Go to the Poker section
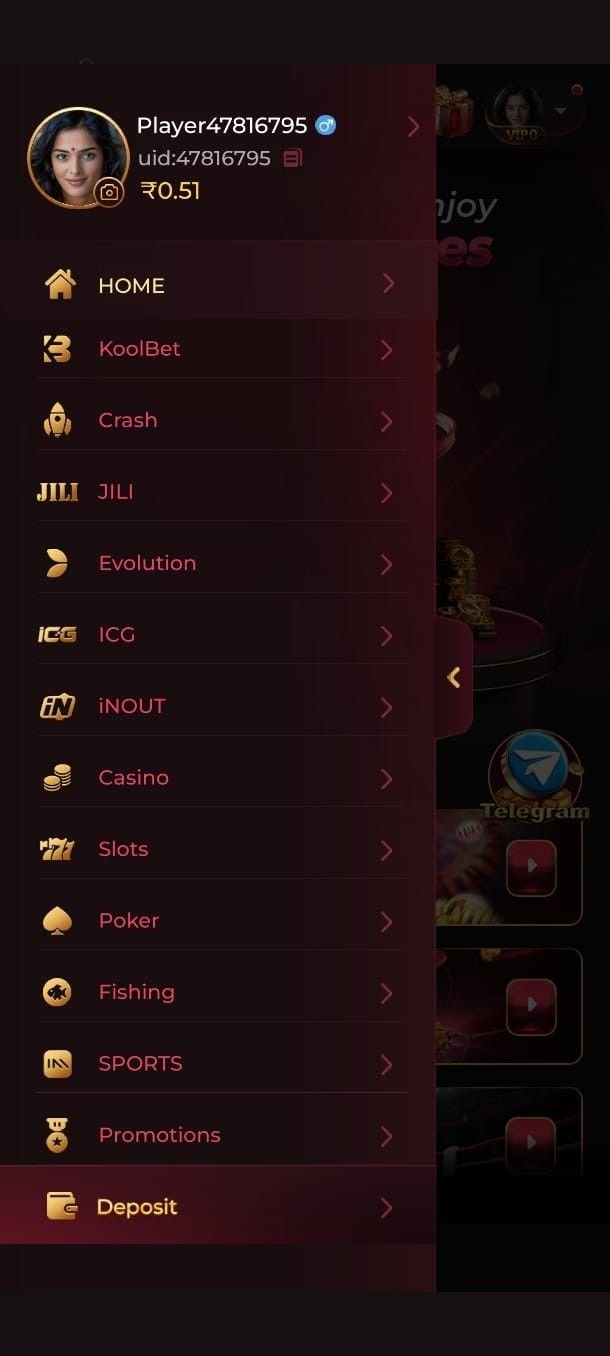610x1356 pixels. click(218, 921)
